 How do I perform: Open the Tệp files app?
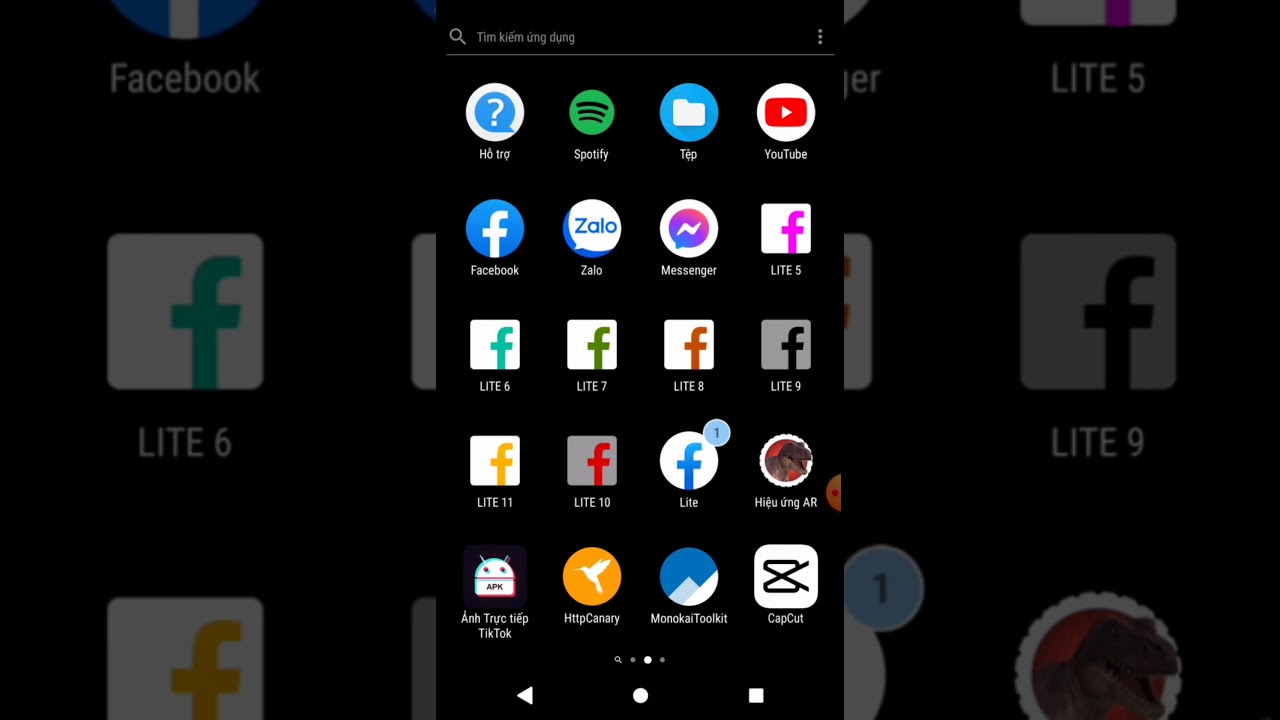pos(689,113)
